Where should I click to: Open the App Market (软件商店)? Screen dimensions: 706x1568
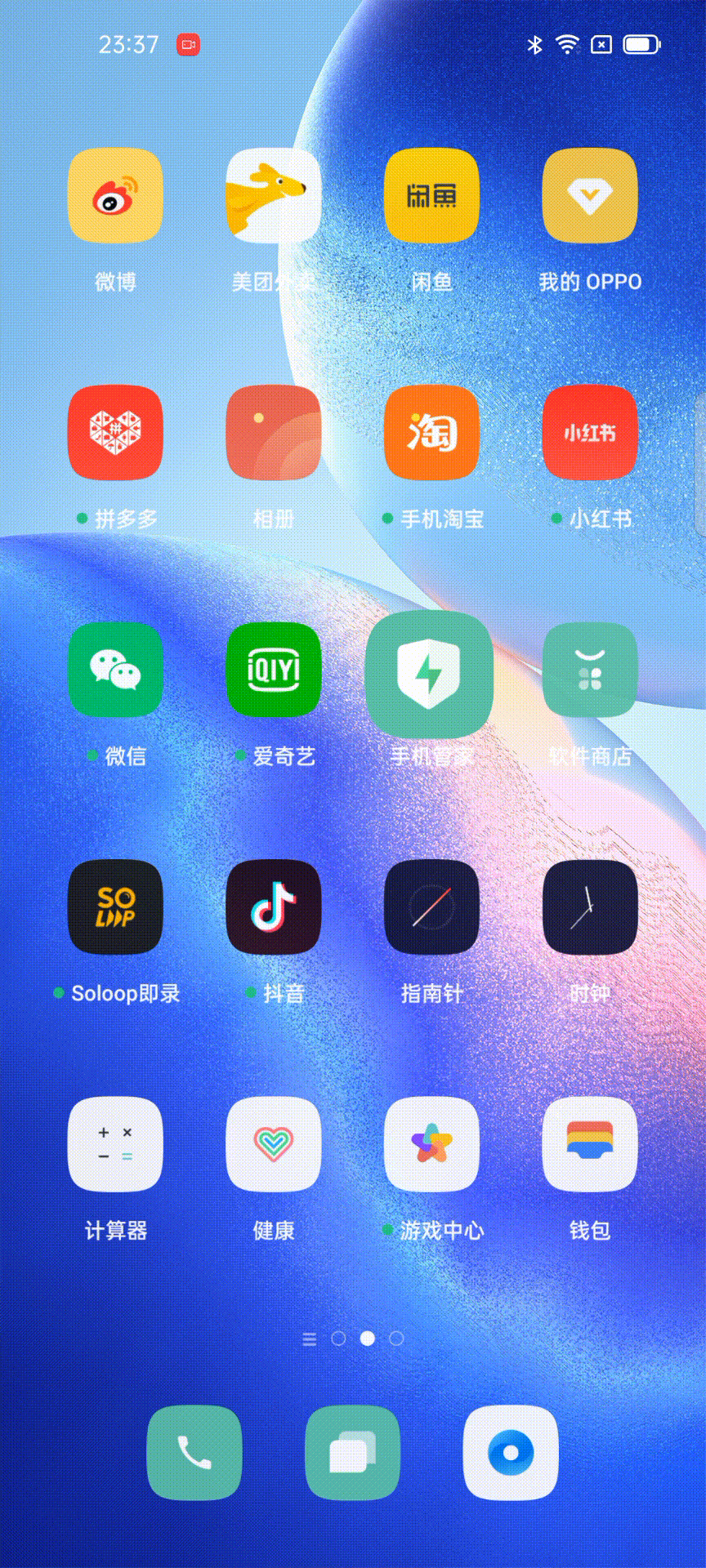(590, 670)
